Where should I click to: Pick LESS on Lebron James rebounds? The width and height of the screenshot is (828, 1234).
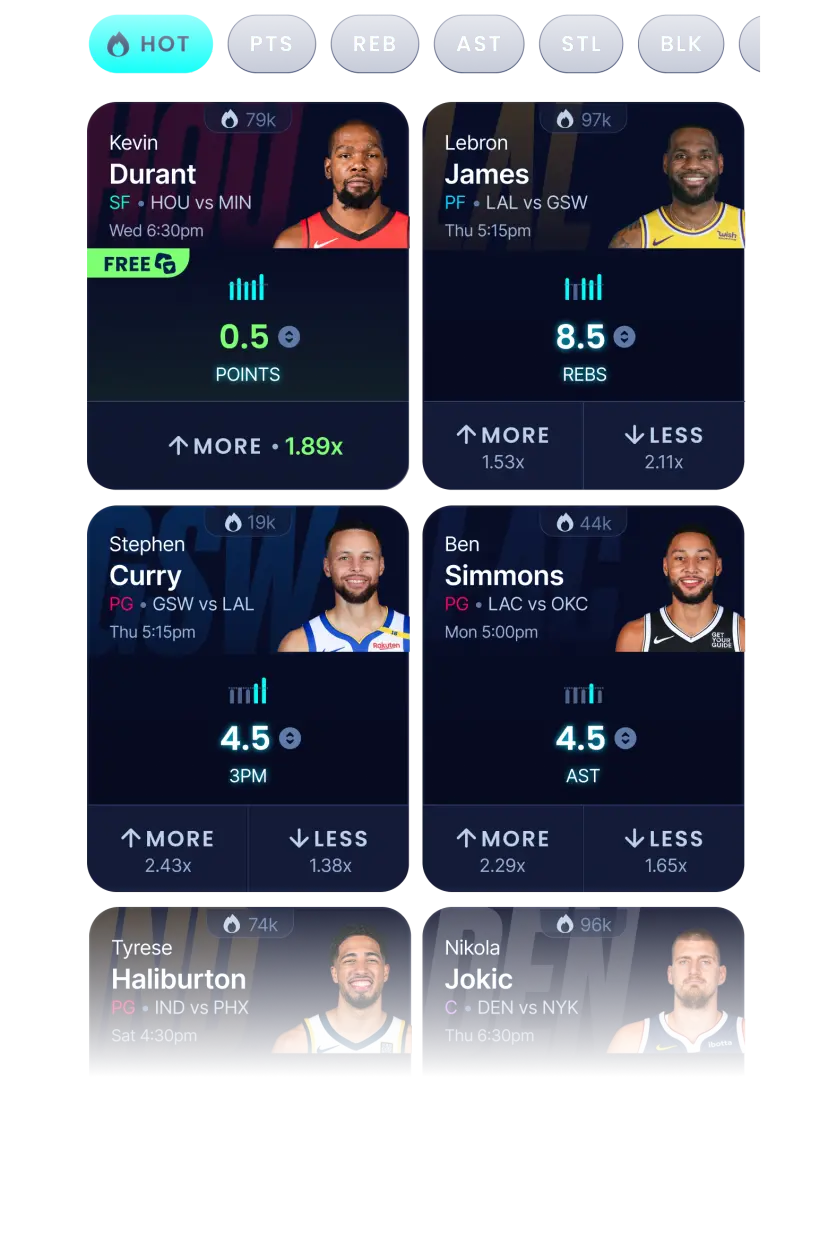(664, 446)
